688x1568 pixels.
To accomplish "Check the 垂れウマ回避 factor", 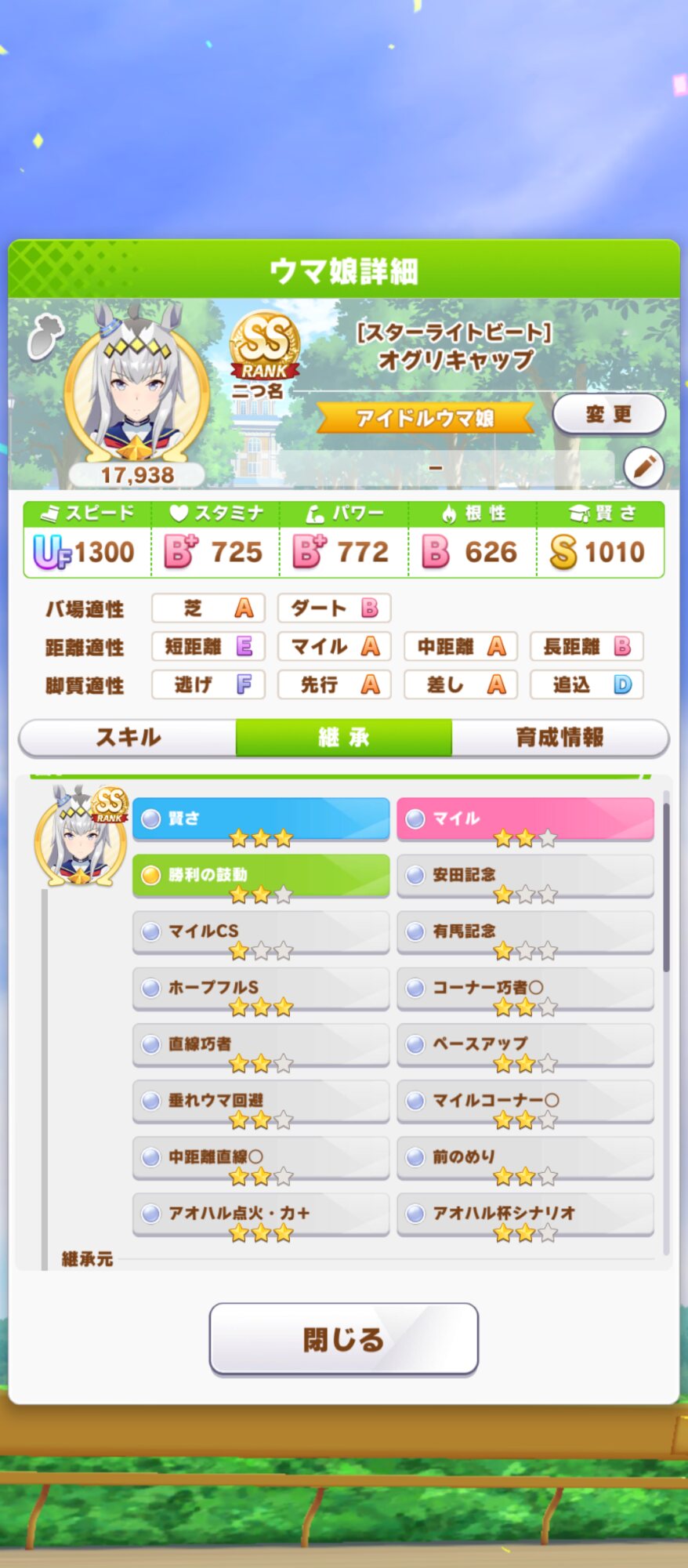I will (x=261, y=1102).
